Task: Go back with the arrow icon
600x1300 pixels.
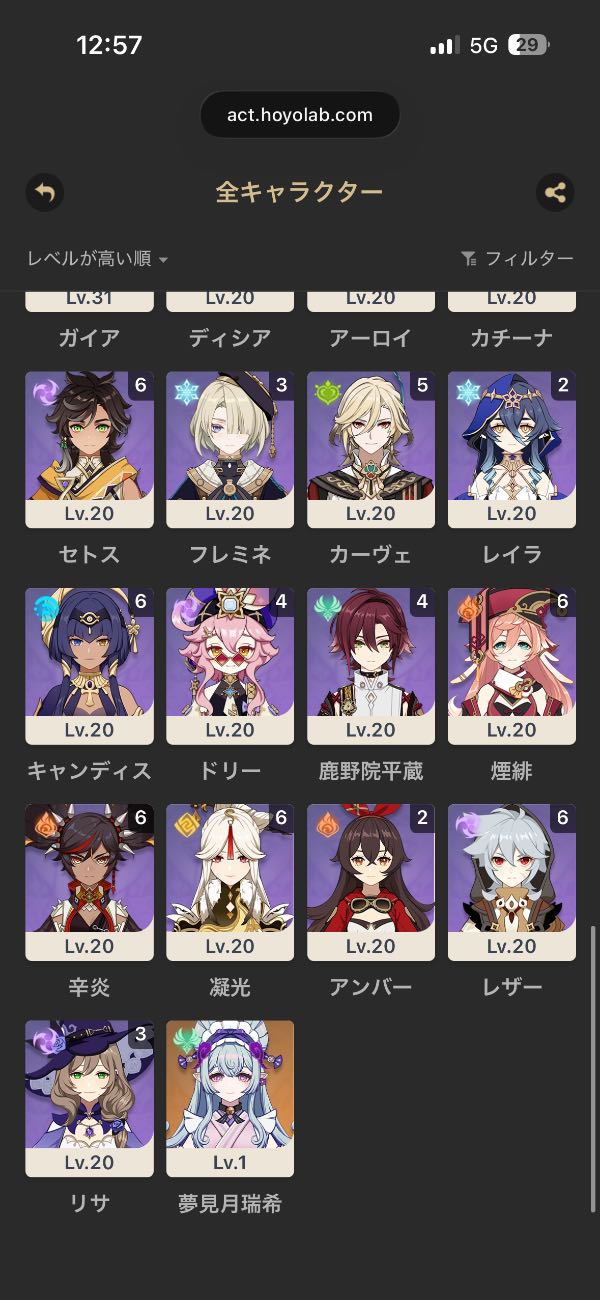Action: pos(45,192)
